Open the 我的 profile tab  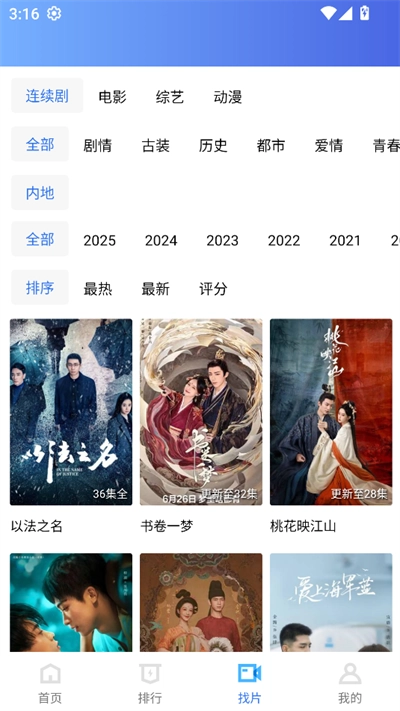[350, 683]
